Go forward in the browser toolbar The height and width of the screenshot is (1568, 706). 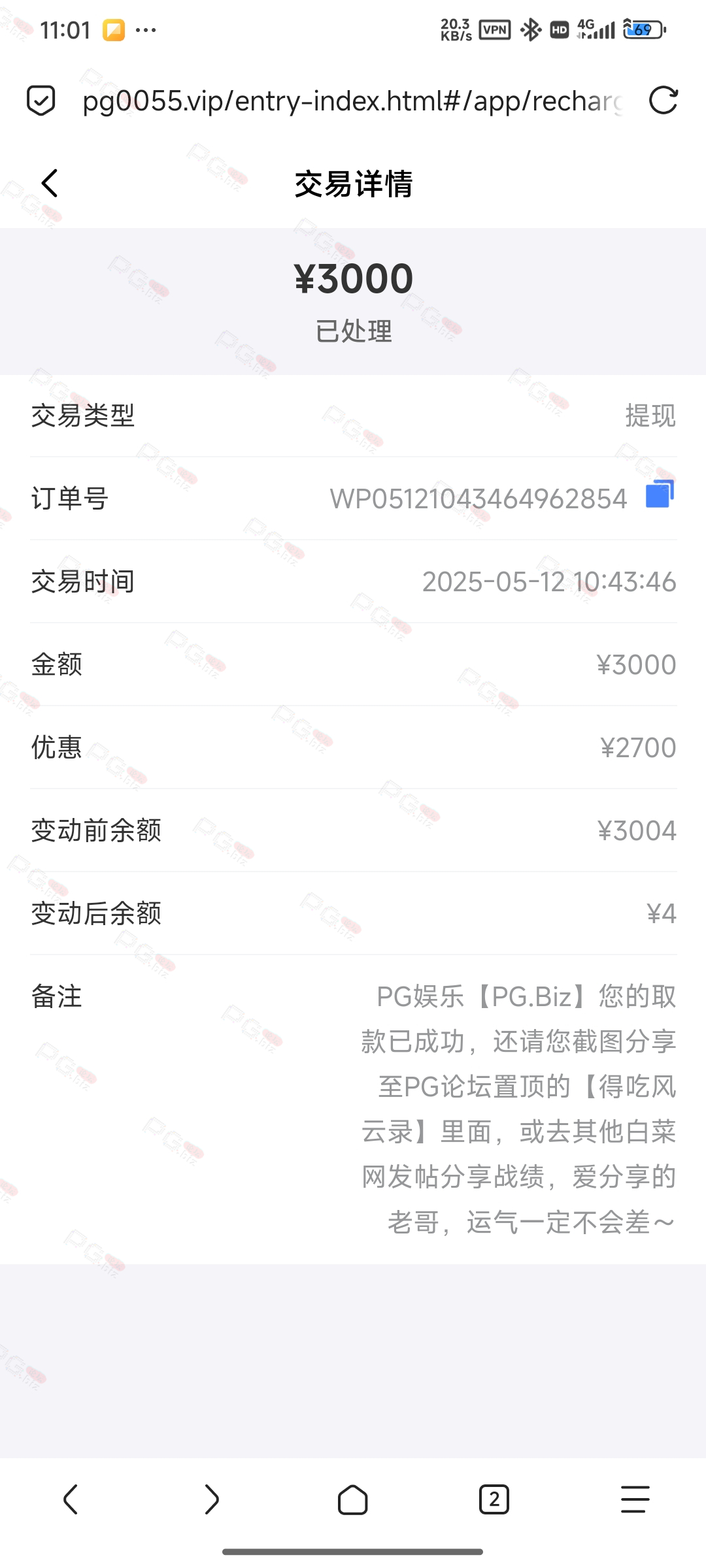pos(212,1499)
